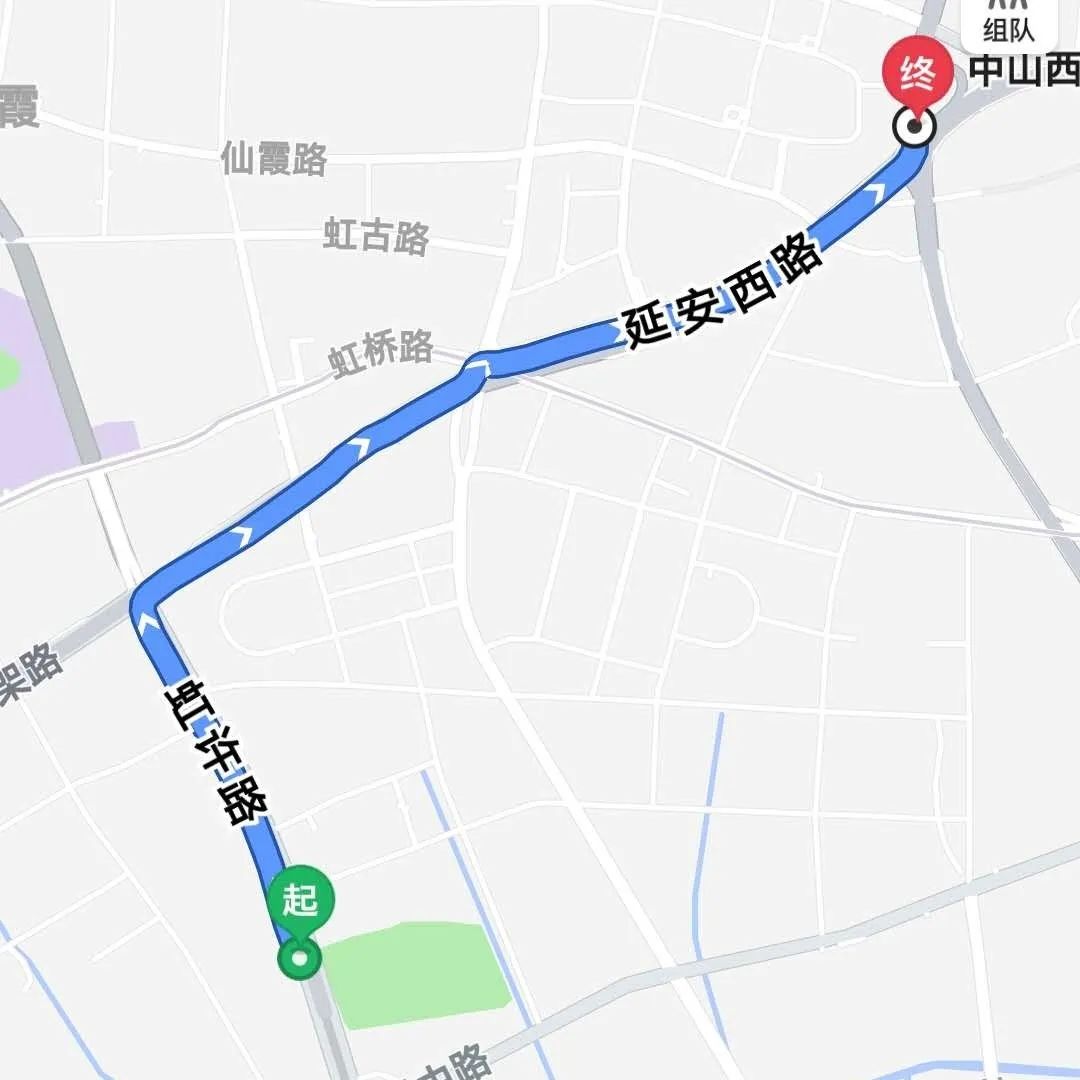This screenshot has width=1080, height=1080.
Task: Open the 组队 team-up button
Action: pos(1009,23)
